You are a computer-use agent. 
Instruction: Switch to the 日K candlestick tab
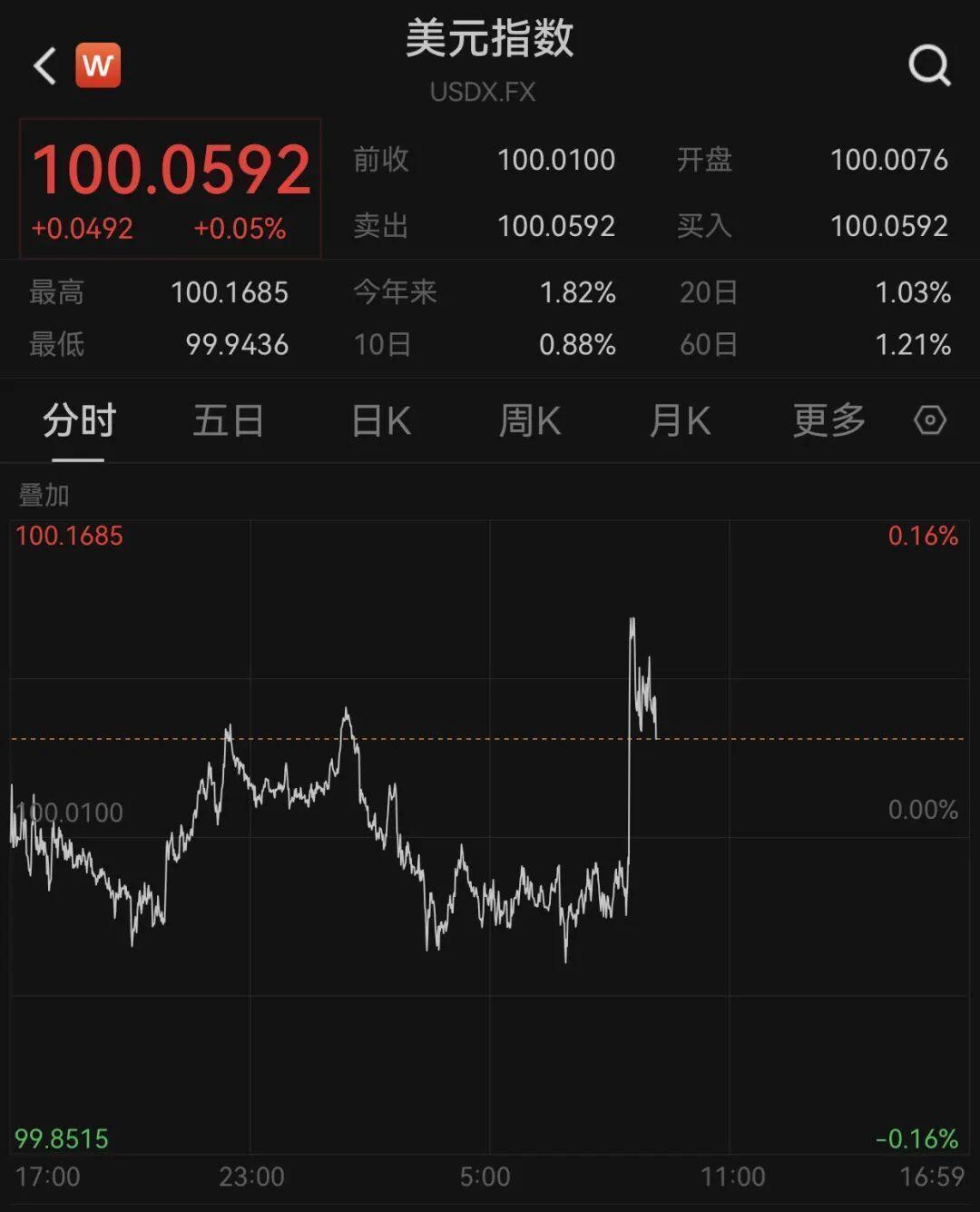pos(379,420)
